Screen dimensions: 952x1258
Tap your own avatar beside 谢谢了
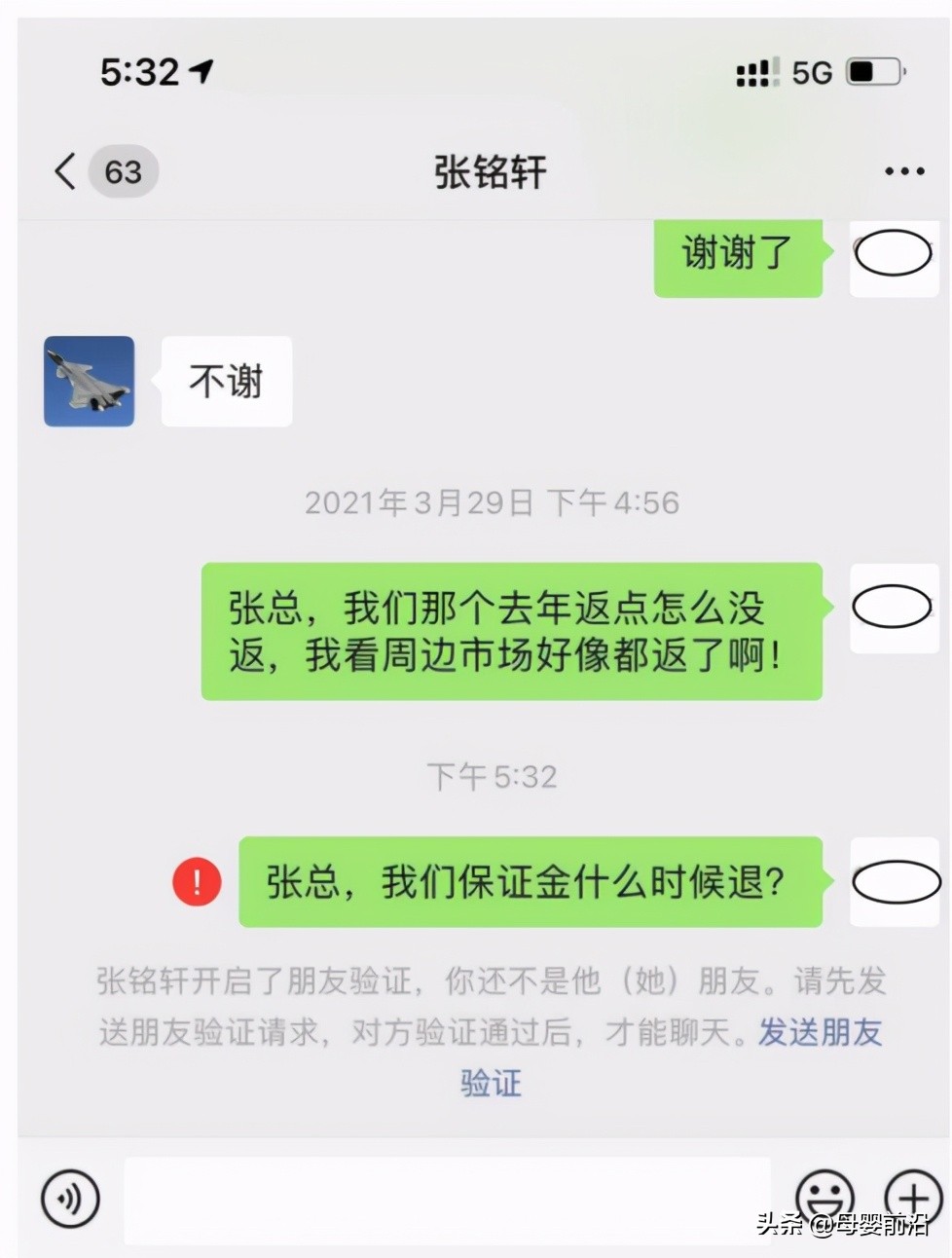[x=892, y=258]
